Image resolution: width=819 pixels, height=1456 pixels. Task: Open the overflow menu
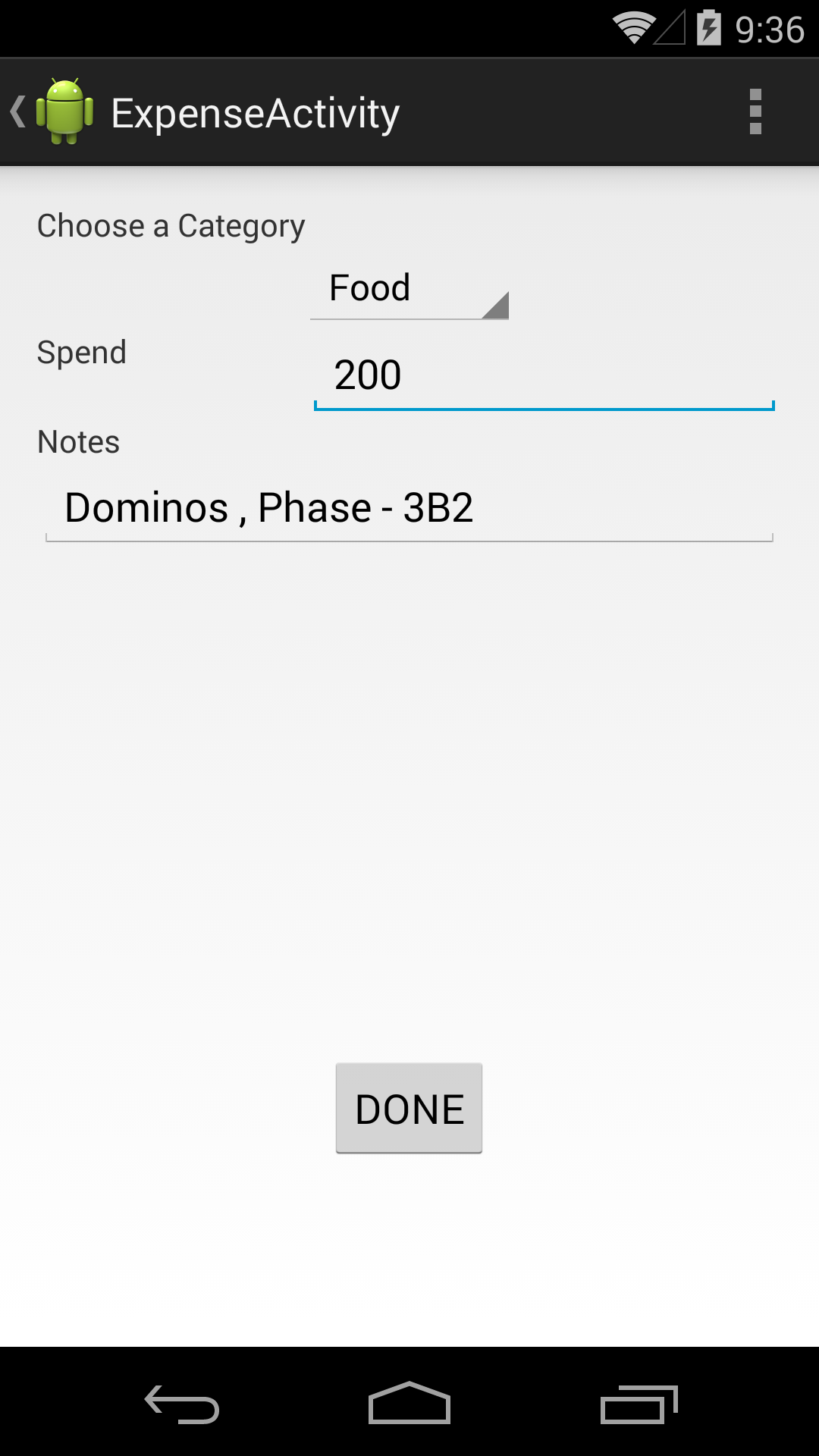(755, 112)
